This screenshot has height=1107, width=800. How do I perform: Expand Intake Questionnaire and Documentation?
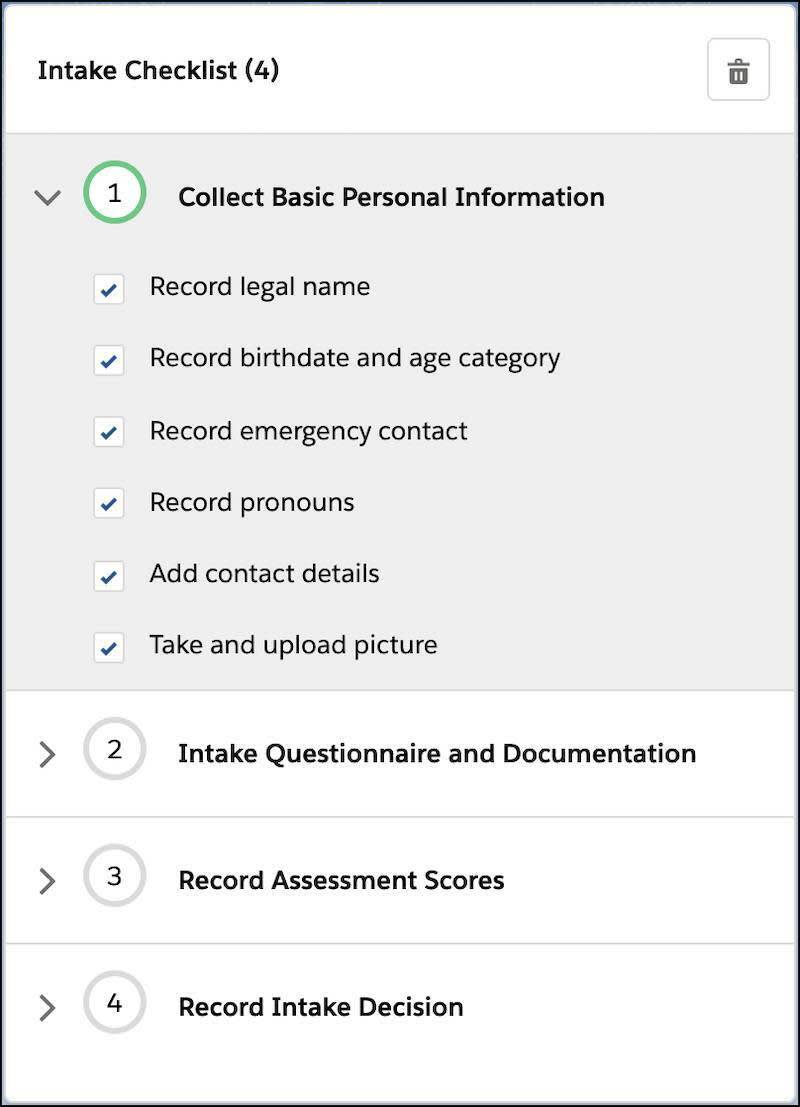coord(47,754)
